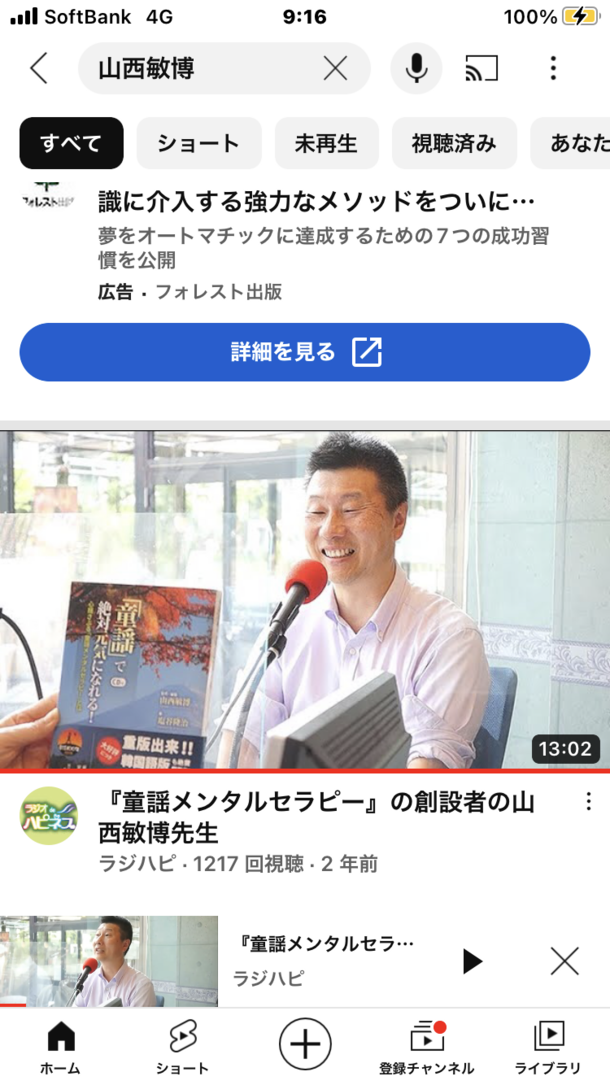This screenshot has height=1085, width=610.
Task: Filter by 未再生 videos
Action: pyautogui.click(x=326, y=143)
